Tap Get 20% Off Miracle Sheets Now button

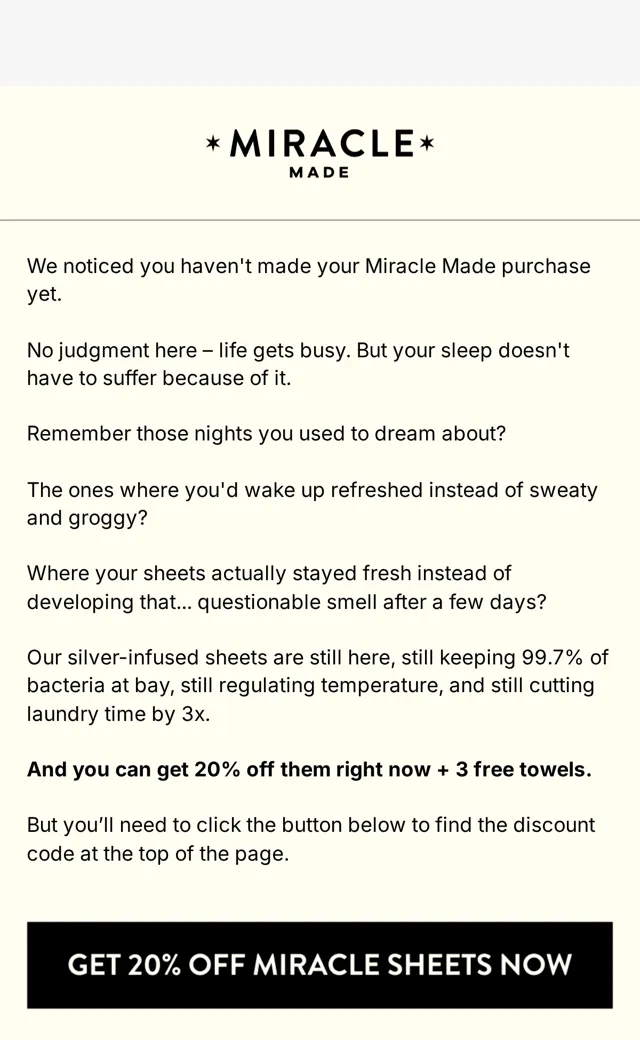point(320,965)
